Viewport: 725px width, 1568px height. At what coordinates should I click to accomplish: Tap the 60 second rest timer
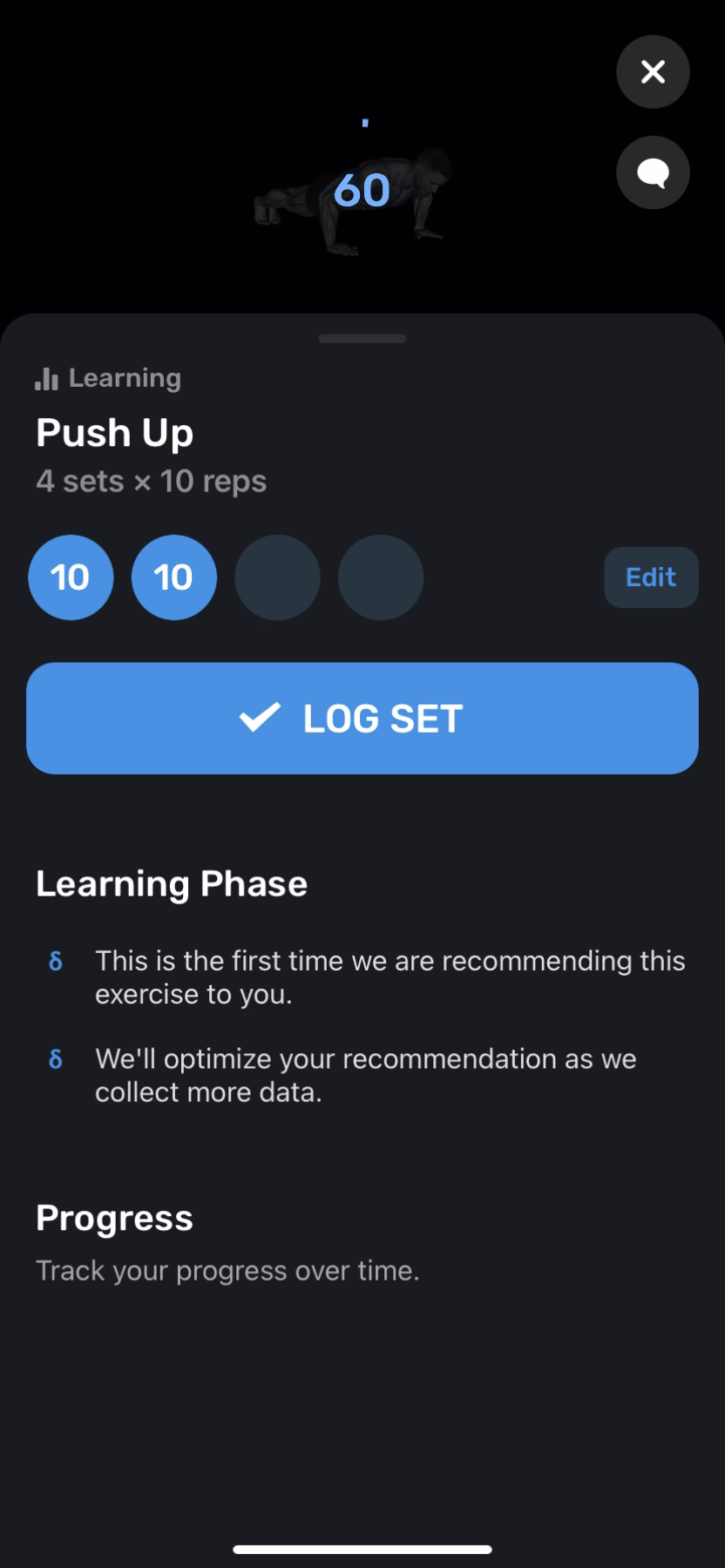coord(364,189)
